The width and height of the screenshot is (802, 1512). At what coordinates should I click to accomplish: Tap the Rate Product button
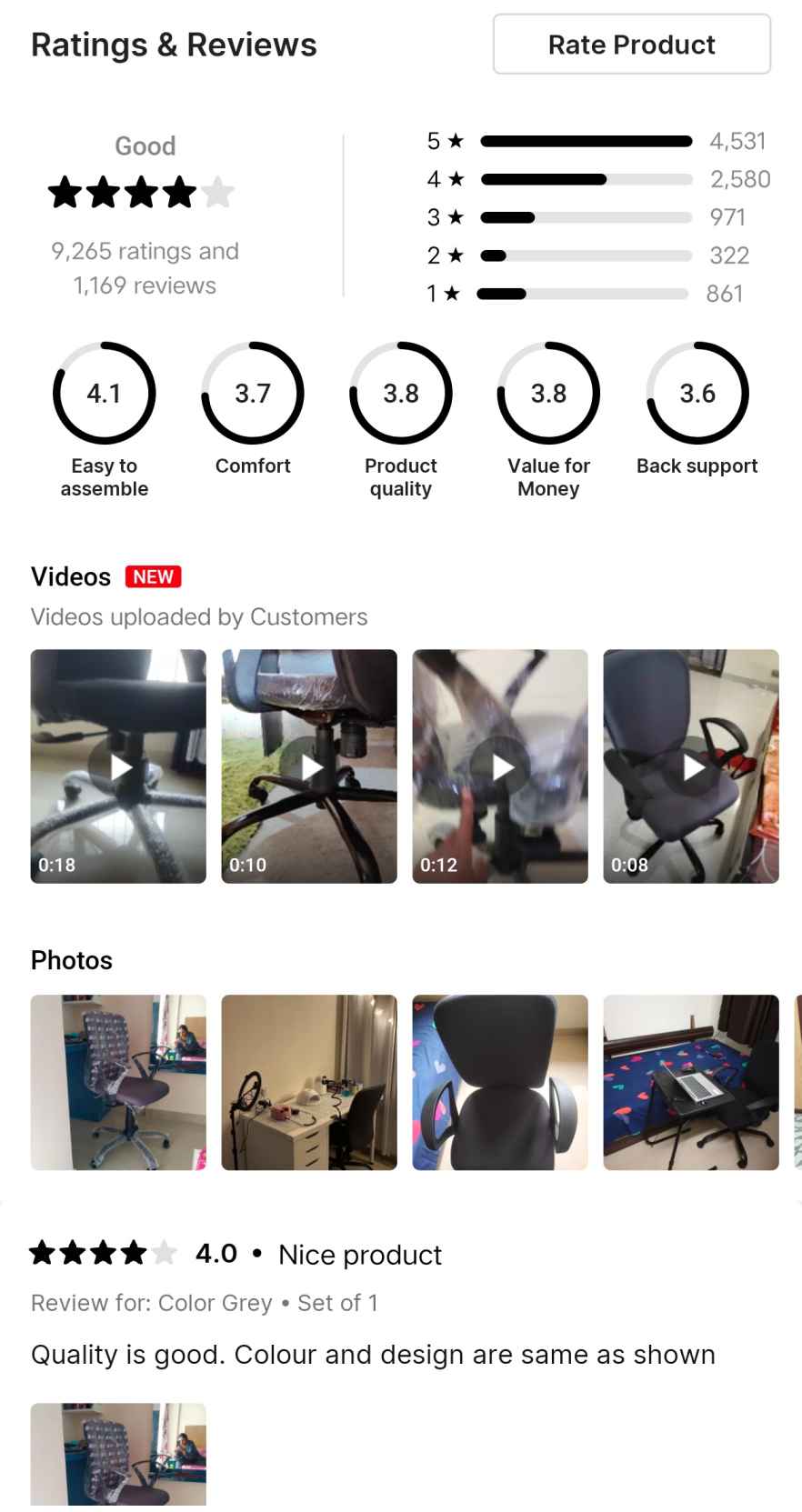pyautogui.click(x=631, y=45)
